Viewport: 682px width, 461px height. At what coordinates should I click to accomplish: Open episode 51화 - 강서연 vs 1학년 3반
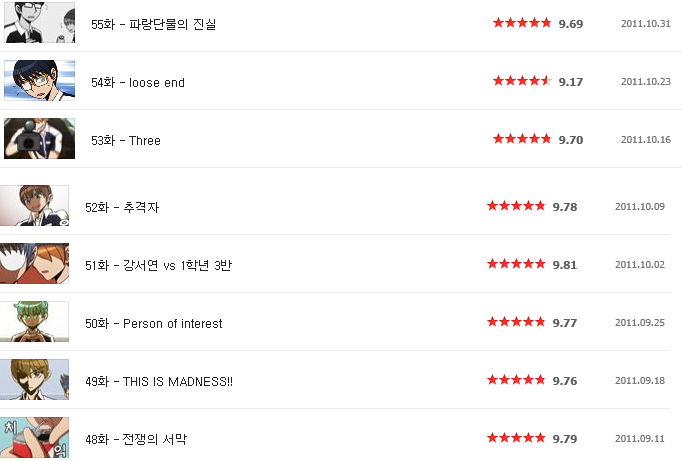158,265
